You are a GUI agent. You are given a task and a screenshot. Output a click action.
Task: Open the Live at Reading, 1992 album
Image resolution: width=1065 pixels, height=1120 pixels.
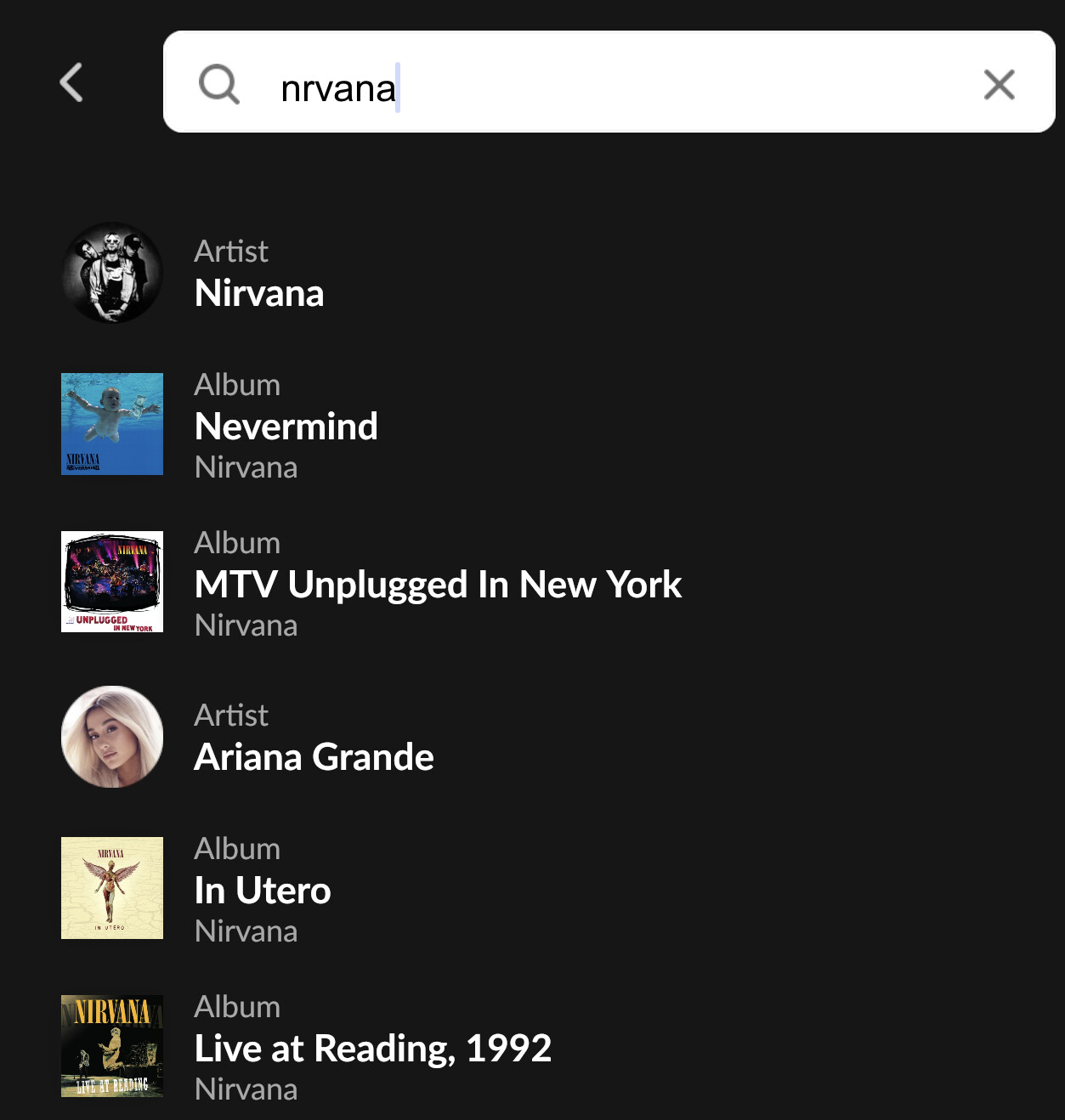click(372, 1048)
